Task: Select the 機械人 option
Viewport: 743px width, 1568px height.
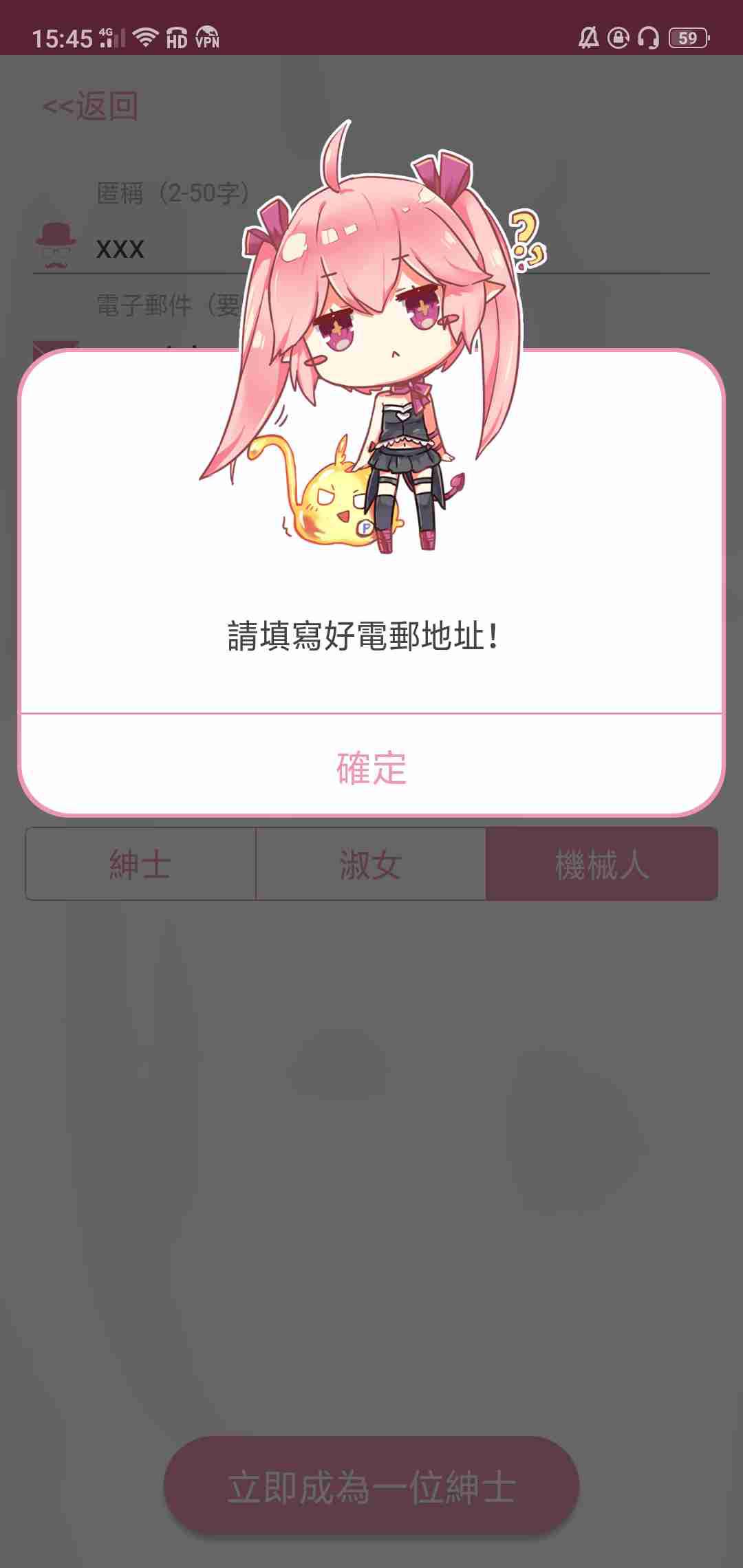Action: pos(600,864)
